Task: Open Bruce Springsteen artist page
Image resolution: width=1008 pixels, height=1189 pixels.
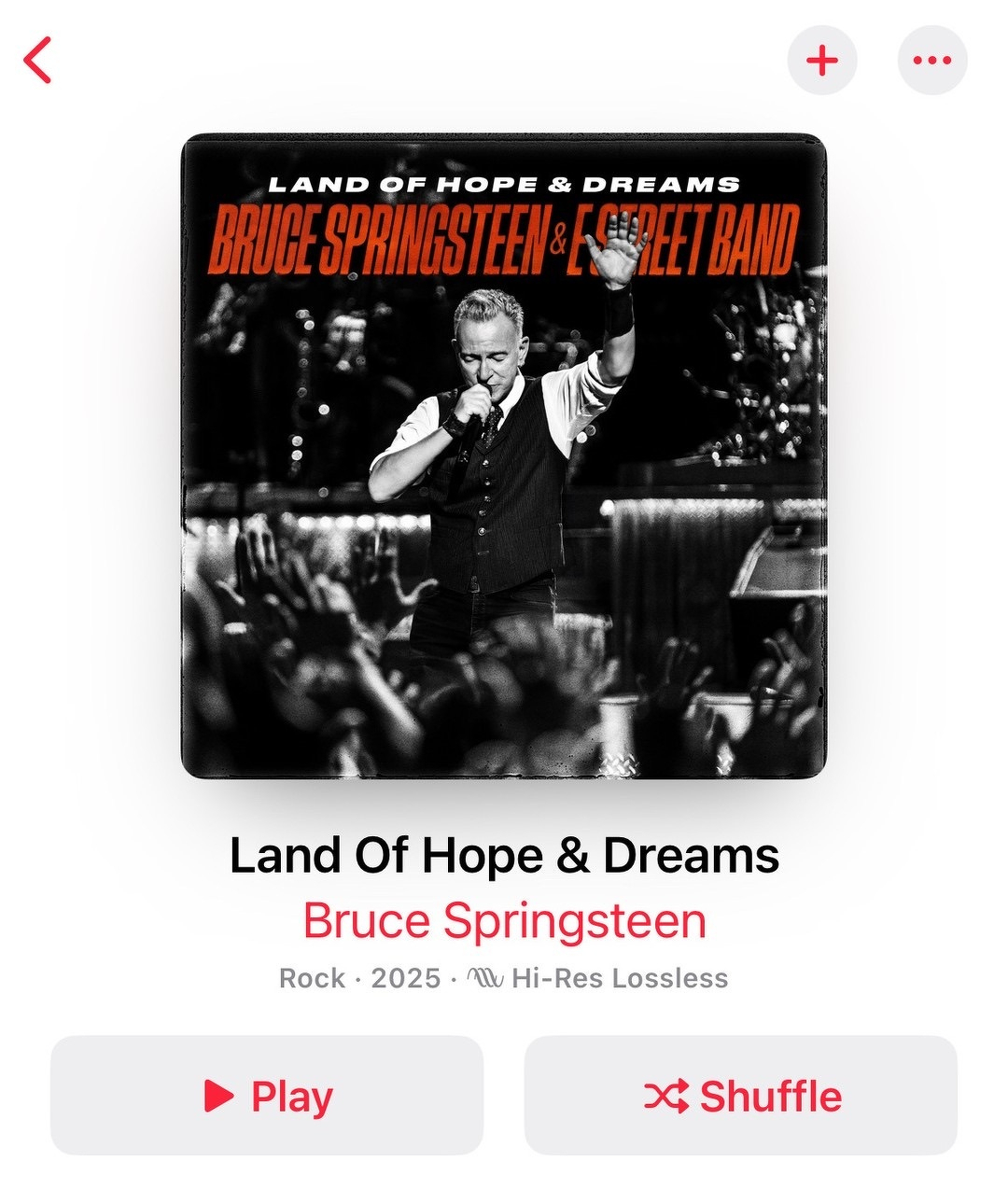Action: (504, 920)
